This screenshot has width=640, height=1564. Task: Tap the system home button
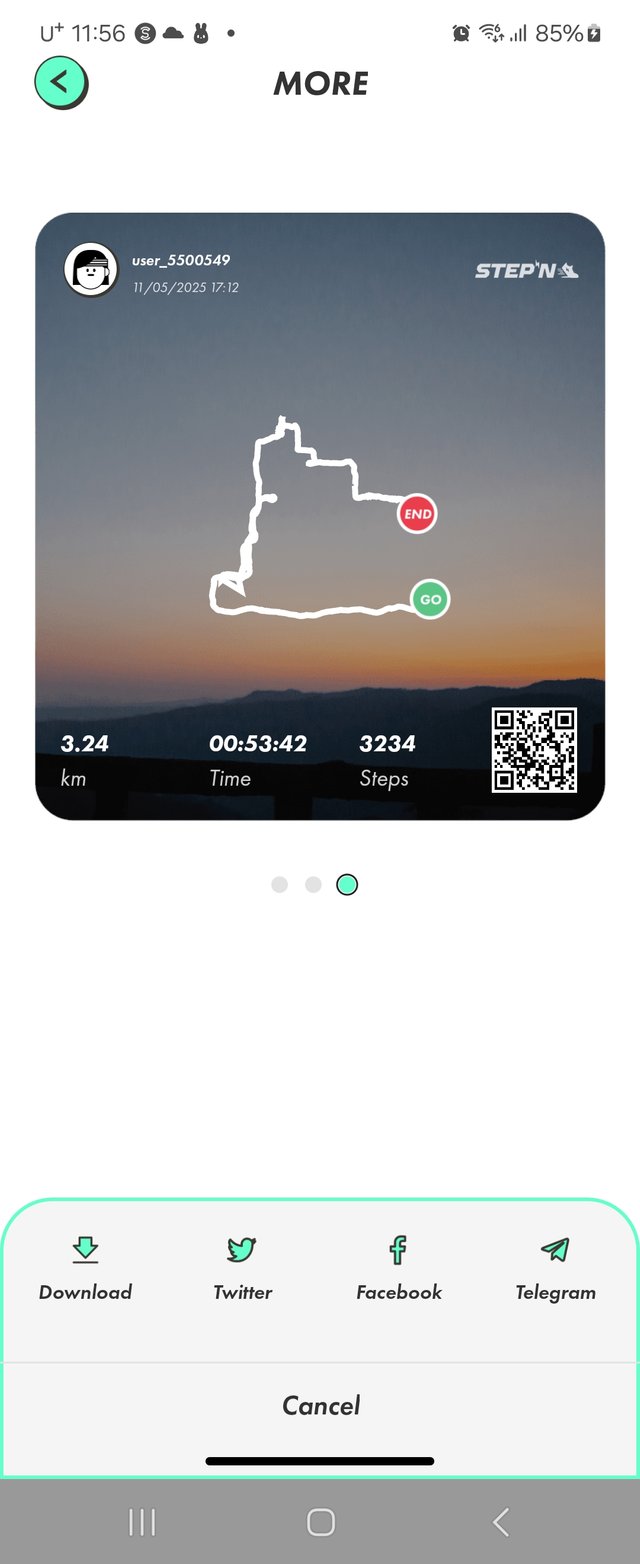[x=320, y=1522]
